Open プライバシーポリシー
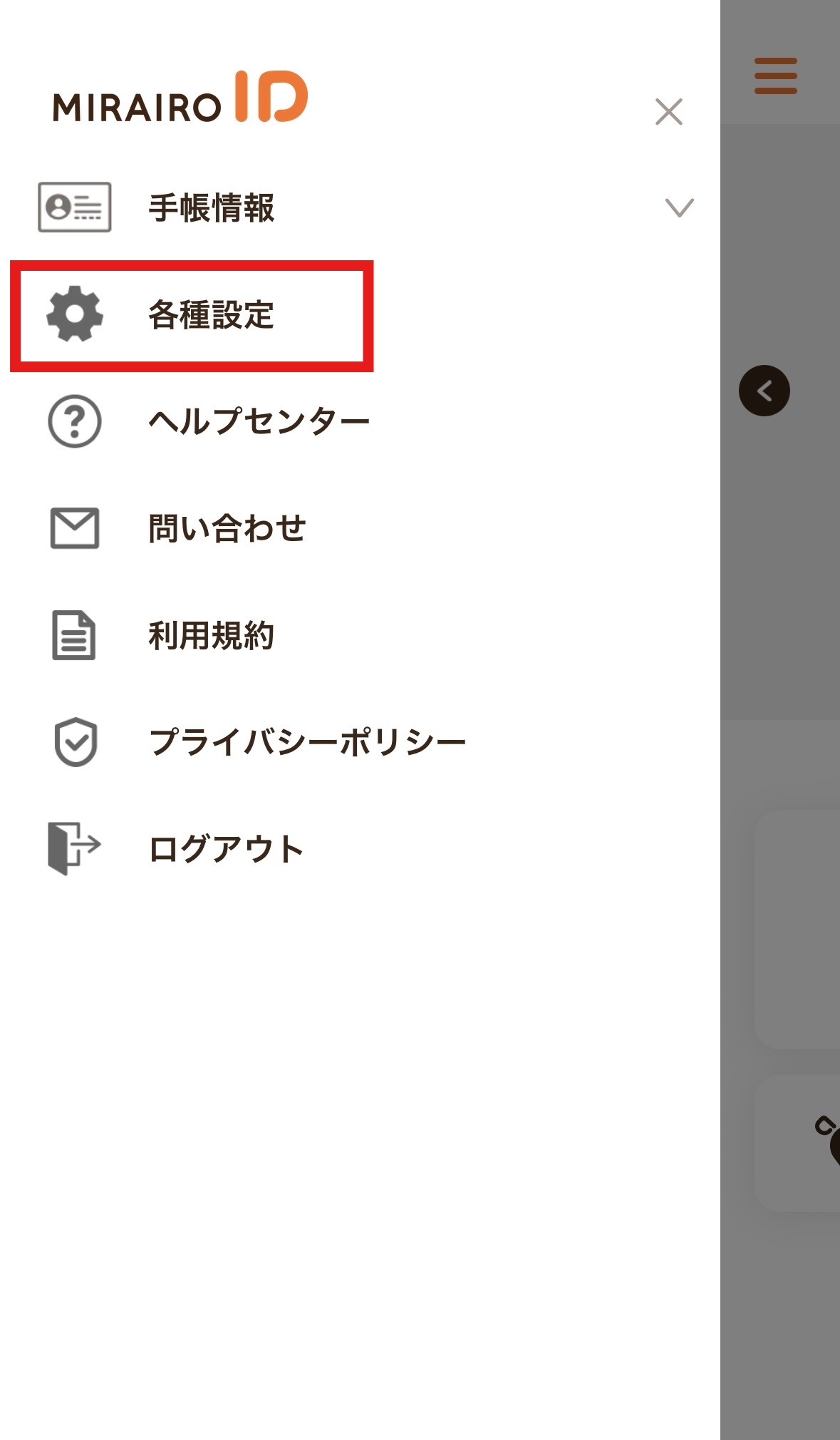 click(308, 742)
